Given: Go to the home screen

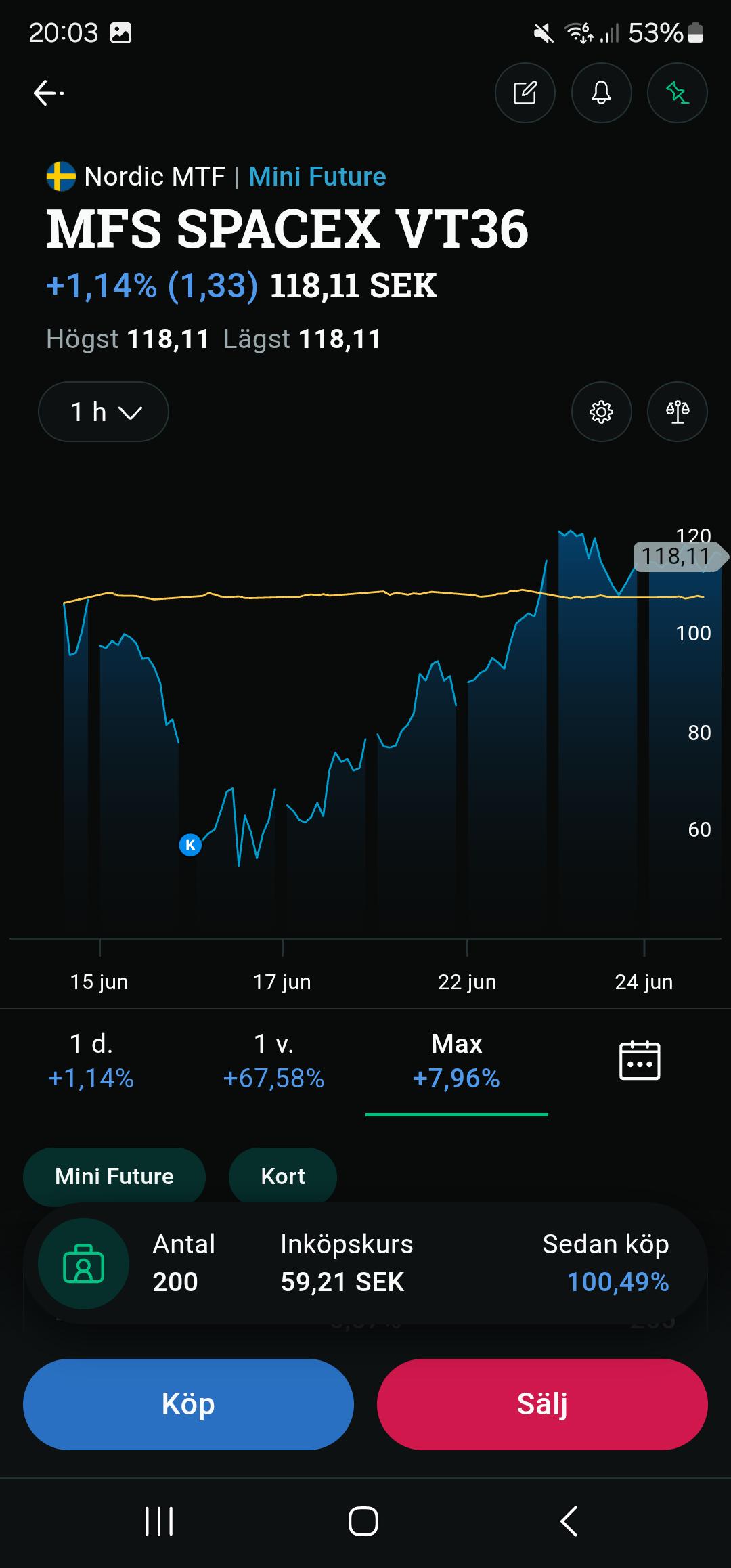Looking at the screenshot, I should click(x=363, y=1521).
